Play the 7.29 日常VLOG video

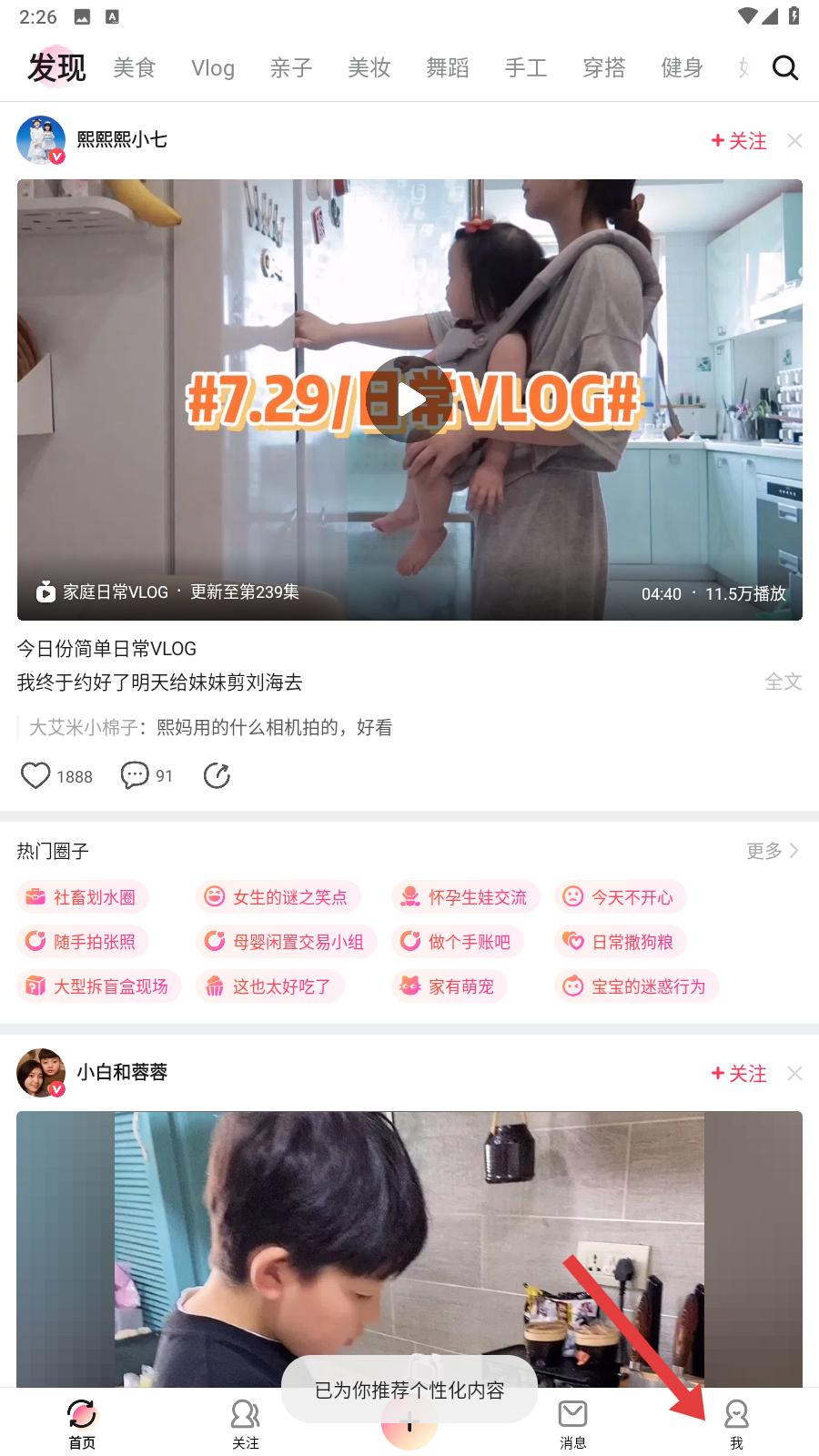(409, 399)
